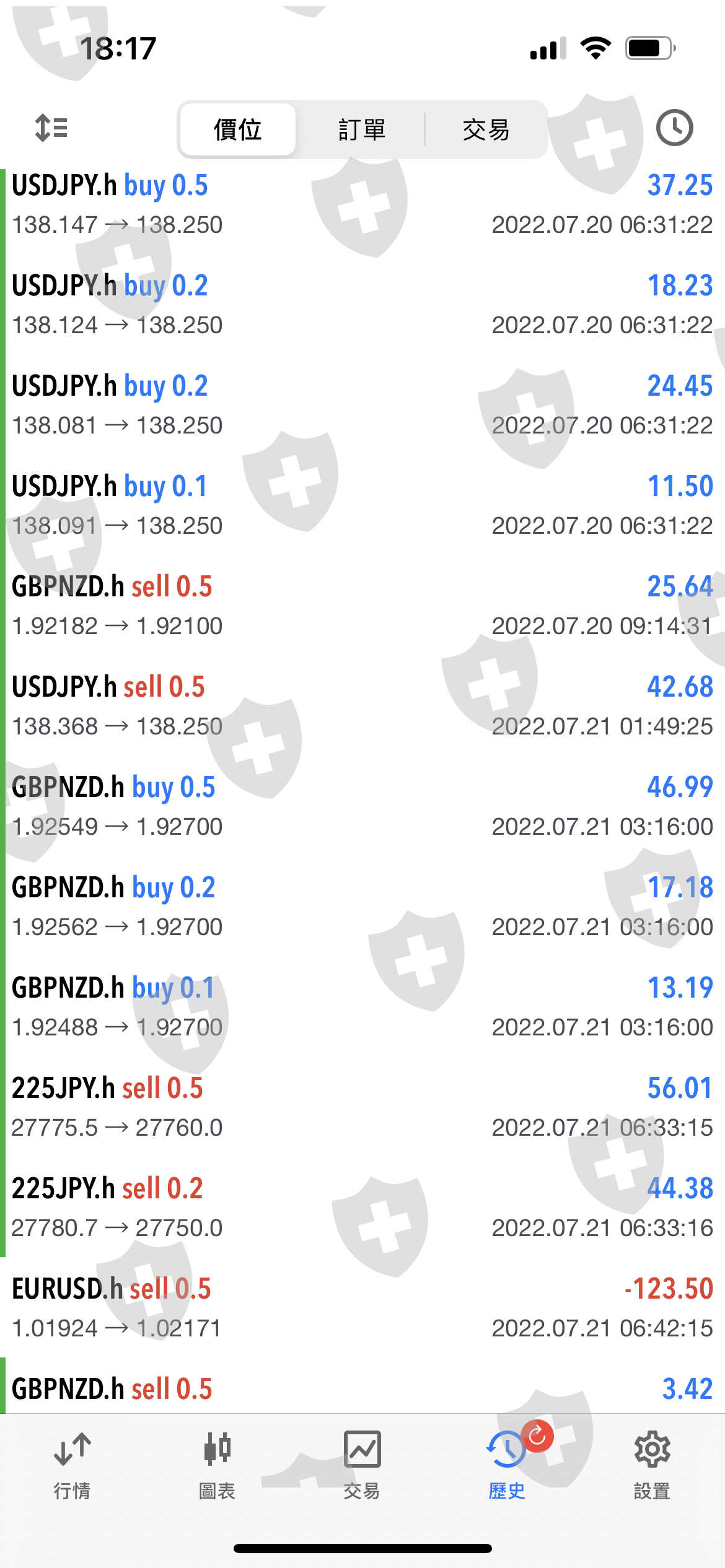The height and width of the screenshot is (1568, 725).
Task: Open the EURUSD.h sell 0.5 losing trade
Action: coord(362,1308)
